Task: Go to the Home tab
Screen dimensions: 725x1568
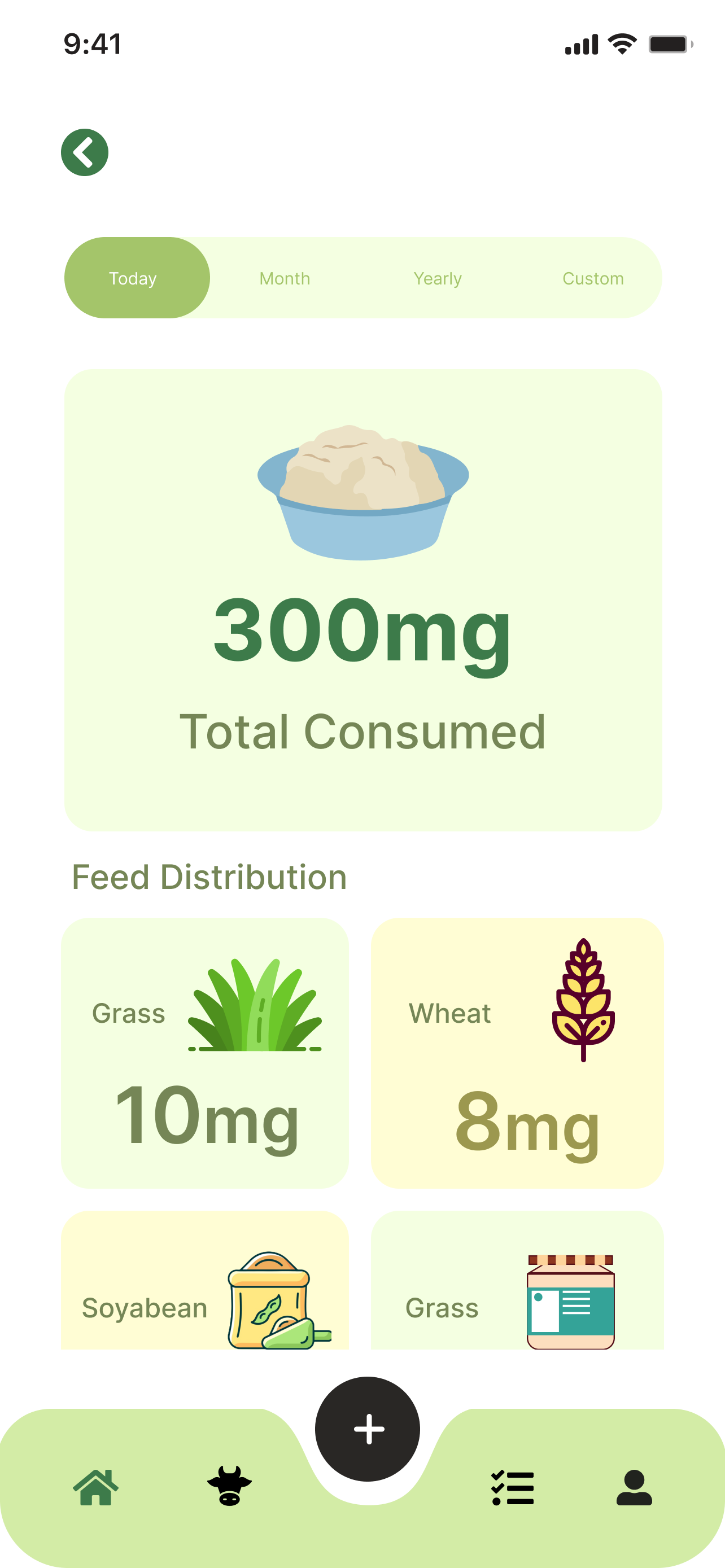Action: (x=95, y=1487)
